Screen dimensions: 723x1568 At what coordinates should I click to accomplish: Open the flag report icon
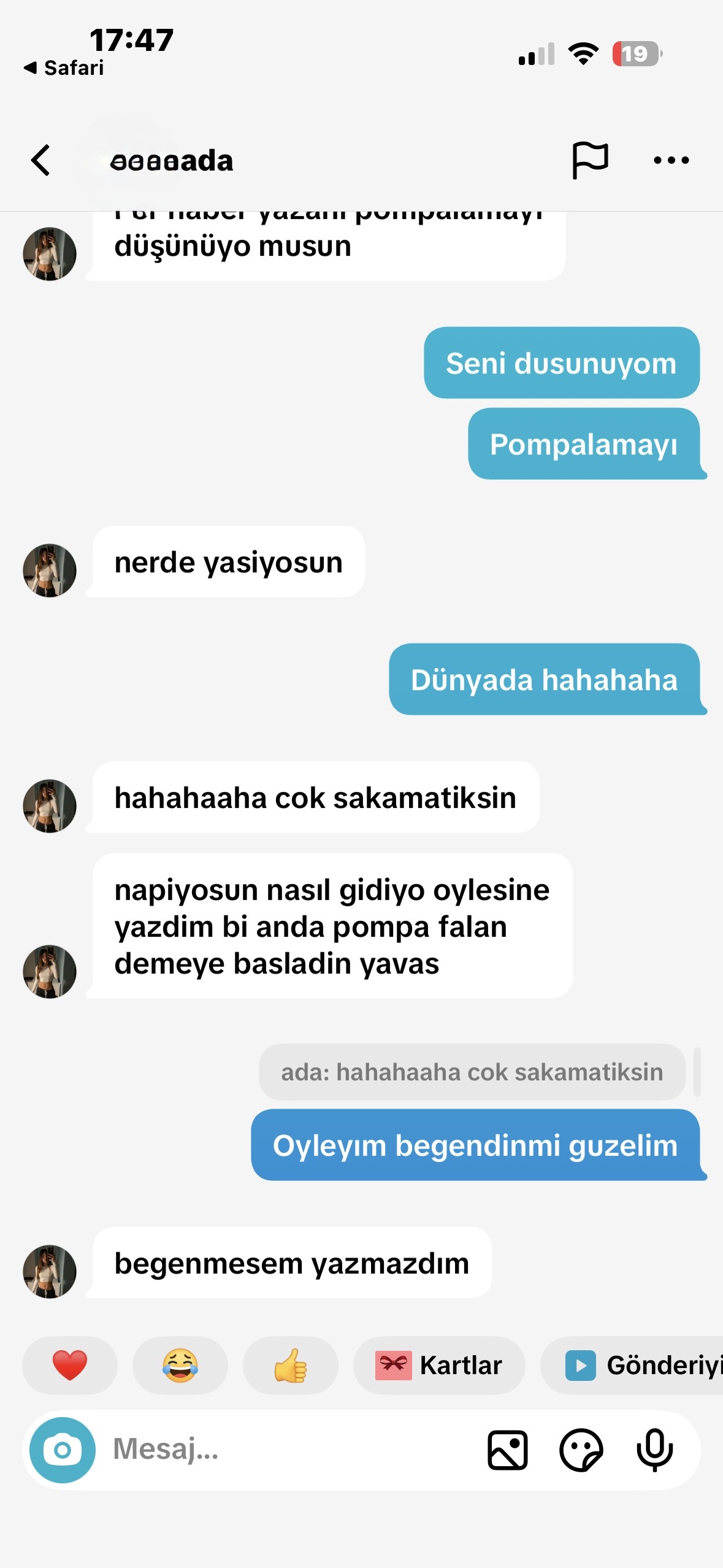pos(589,161)
